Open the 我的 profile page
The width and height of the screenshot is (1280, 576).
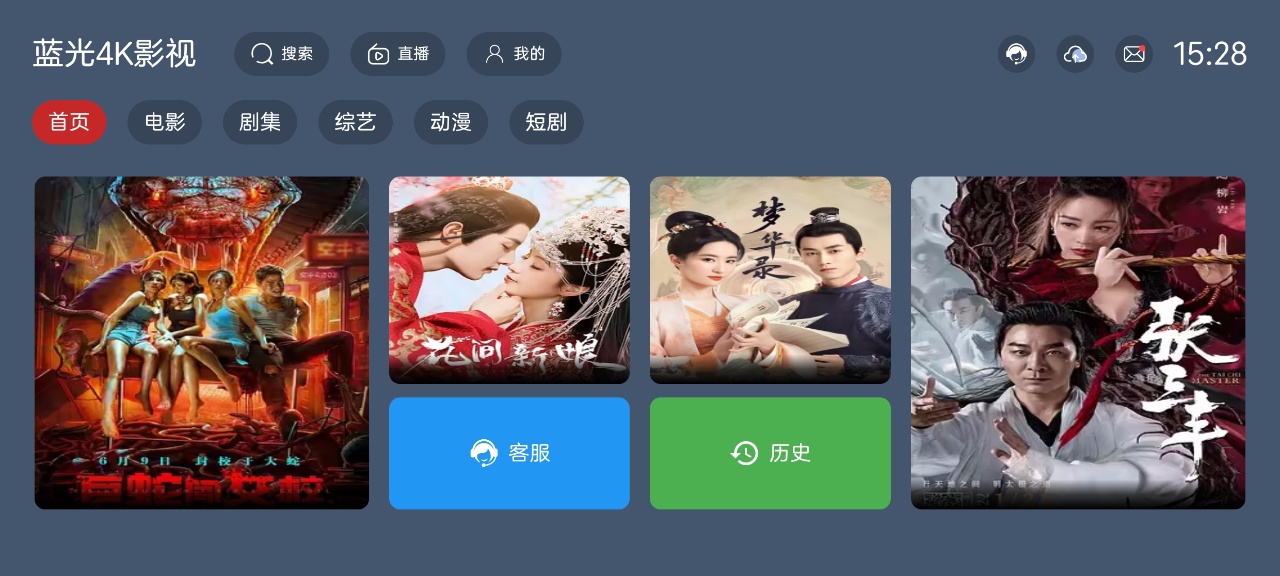(514, 54)
